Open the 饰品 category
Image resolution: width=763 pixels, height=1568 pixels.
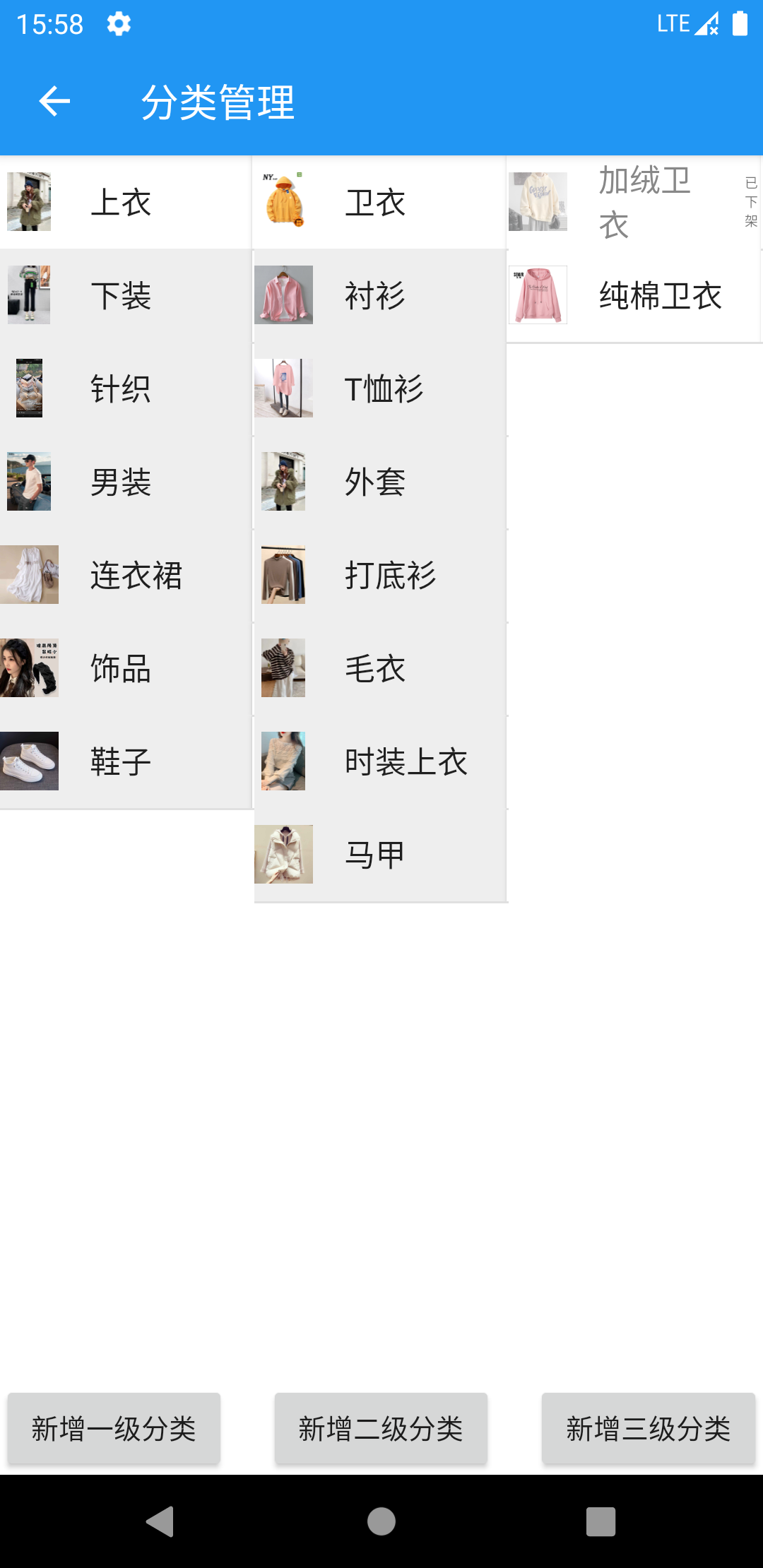click(124, 668)
